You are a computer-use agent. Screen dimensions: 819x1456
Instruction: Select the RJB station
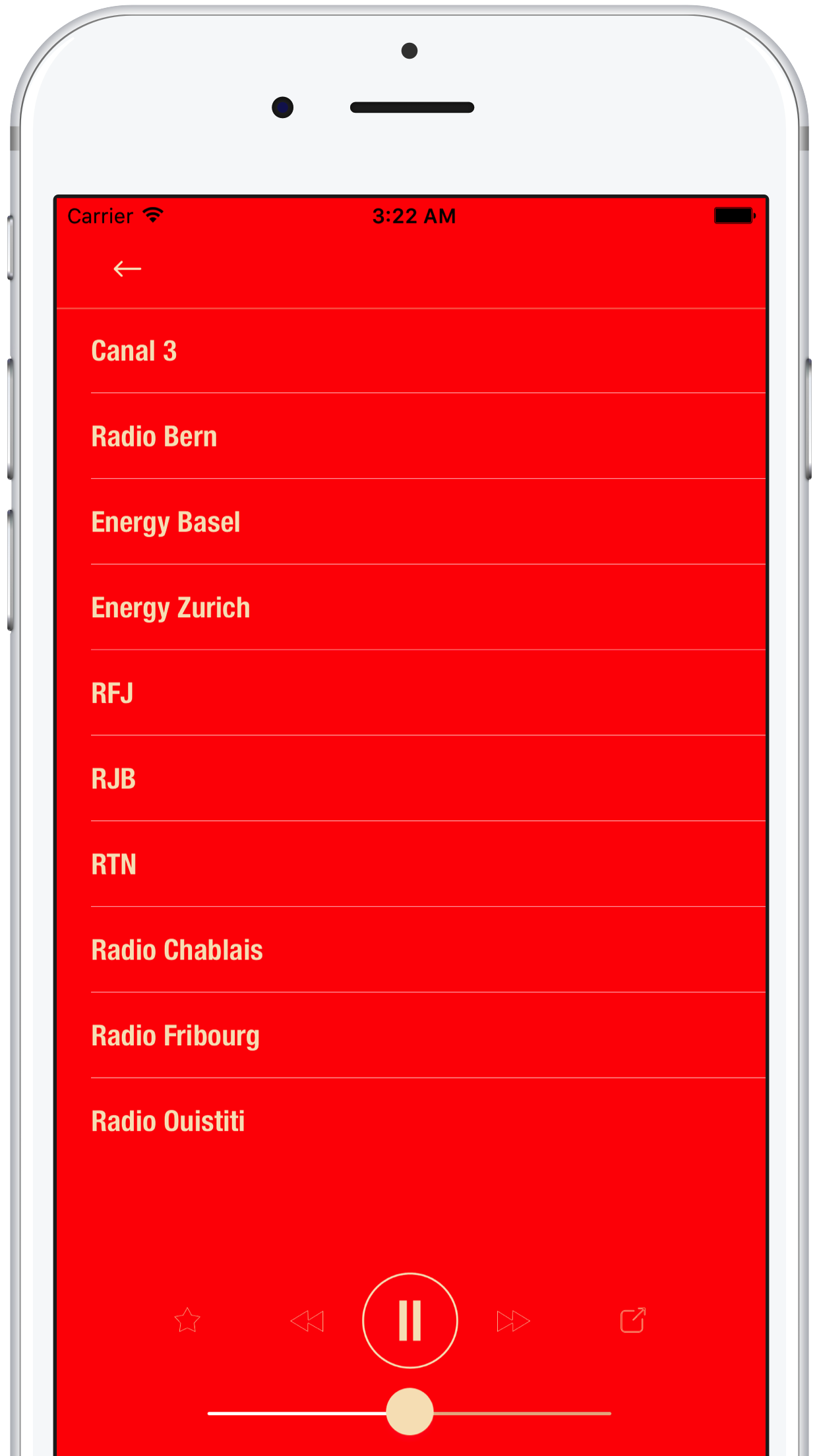coord(411,779)
